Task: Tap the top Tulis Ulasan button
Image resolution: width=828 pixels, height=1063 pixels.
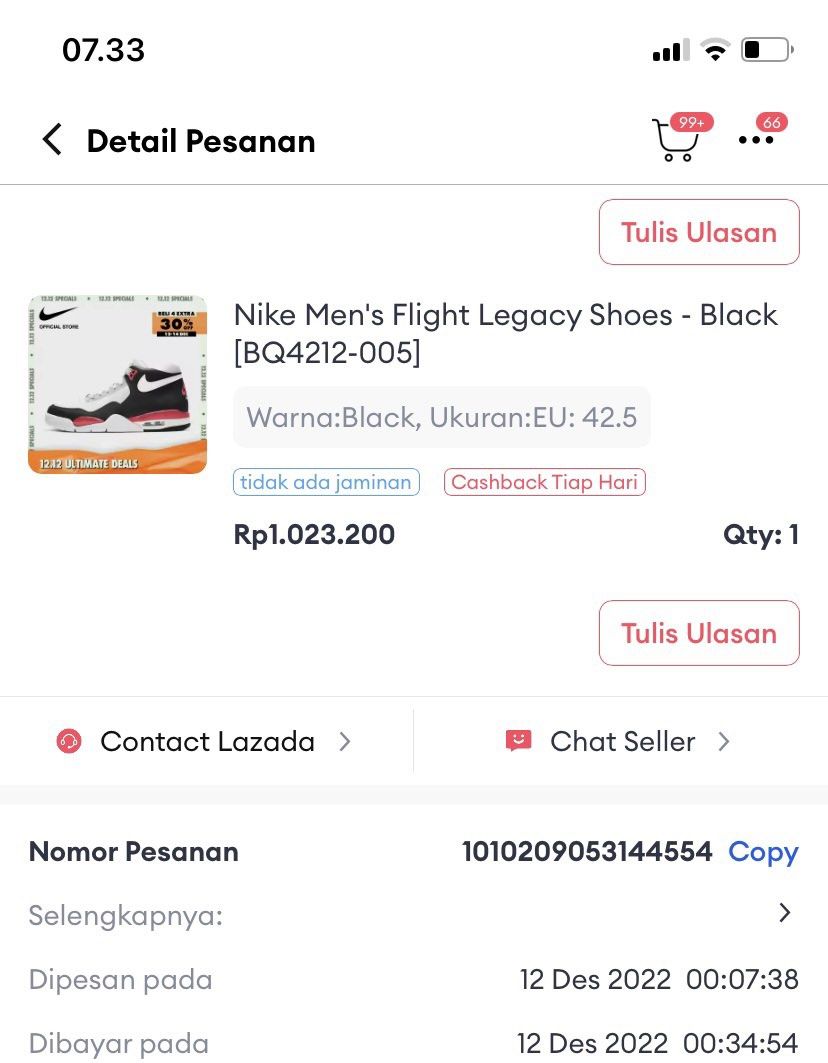Action: [x=698, y=231]
